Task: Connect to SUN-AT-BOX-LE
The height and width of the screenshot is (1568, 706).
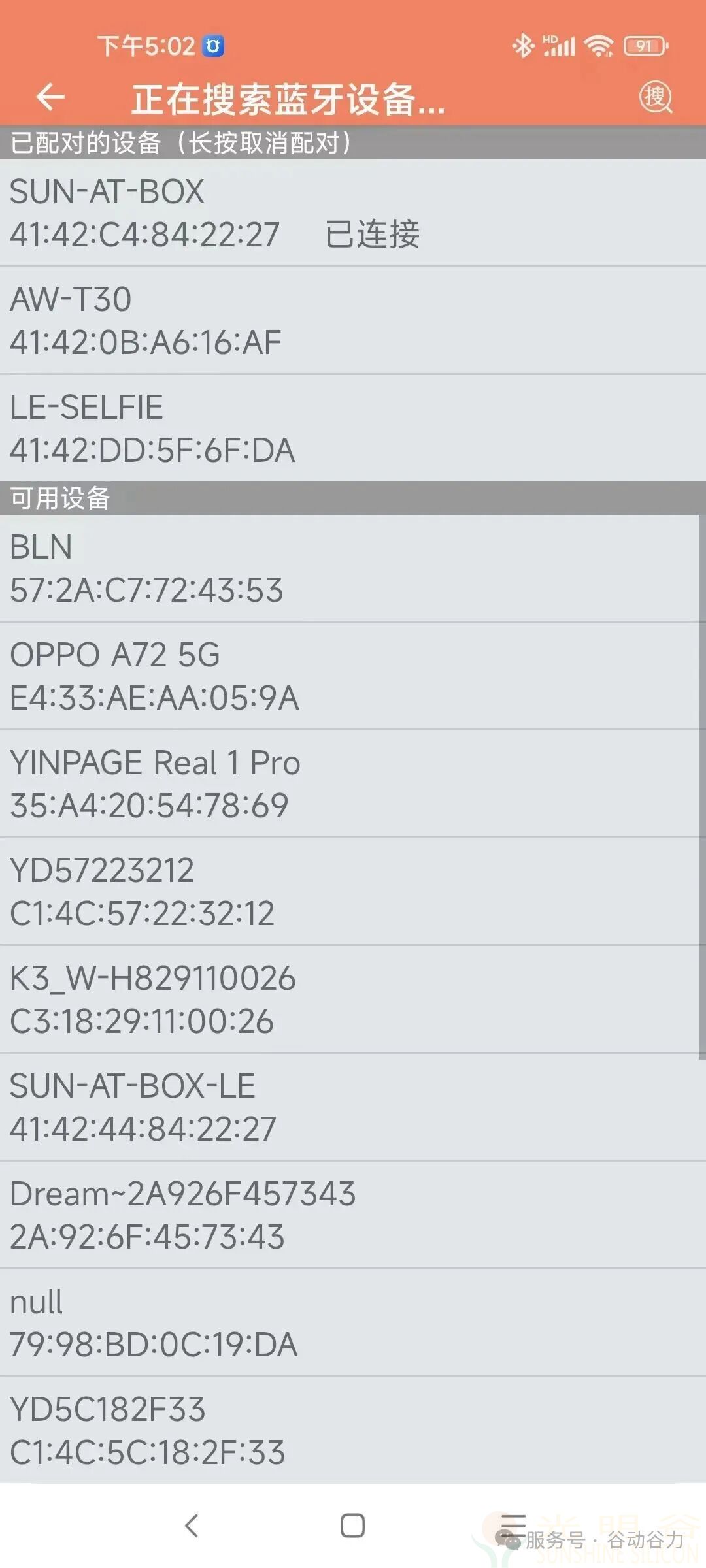Action: coord(353,1107)
